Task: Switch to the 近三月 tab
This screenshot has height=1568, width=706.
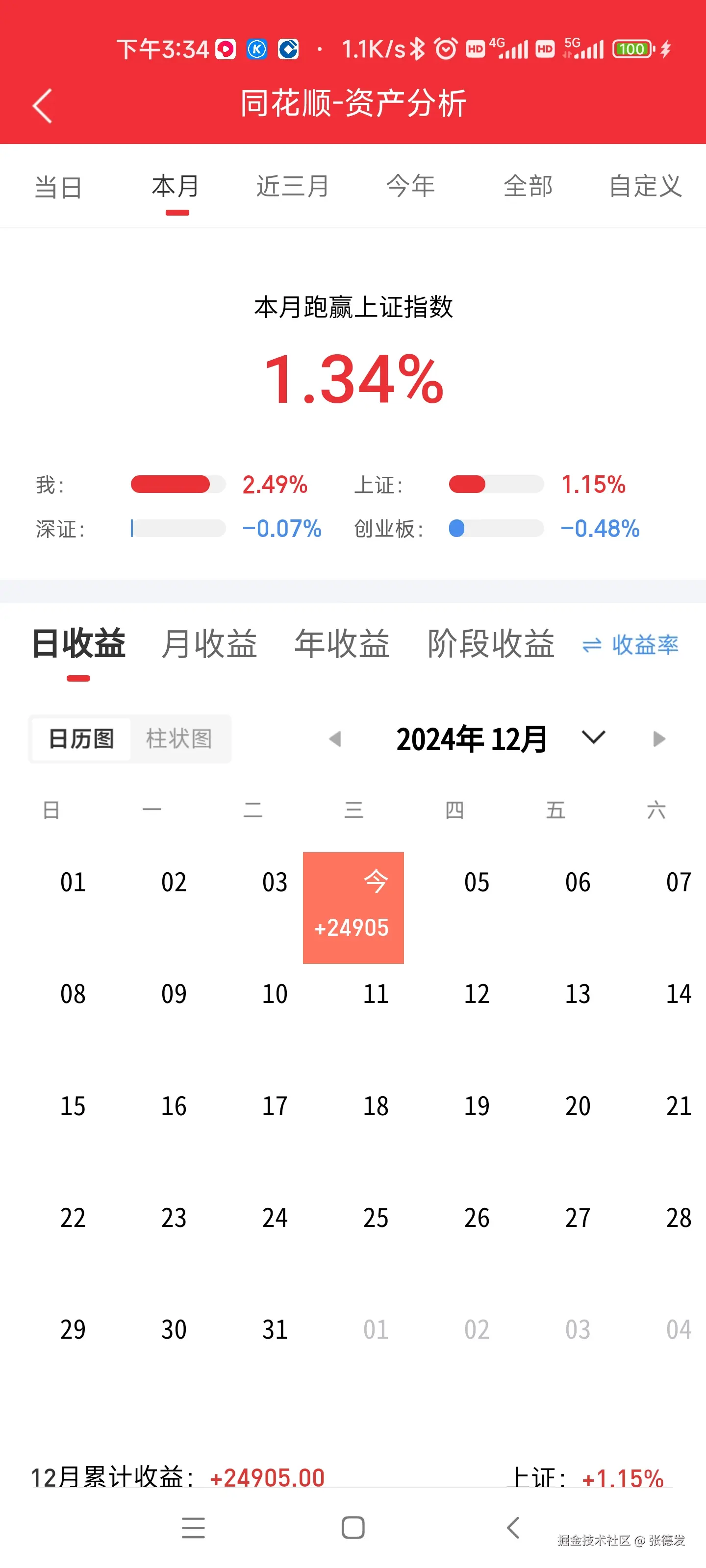Action: pos(291,187)
